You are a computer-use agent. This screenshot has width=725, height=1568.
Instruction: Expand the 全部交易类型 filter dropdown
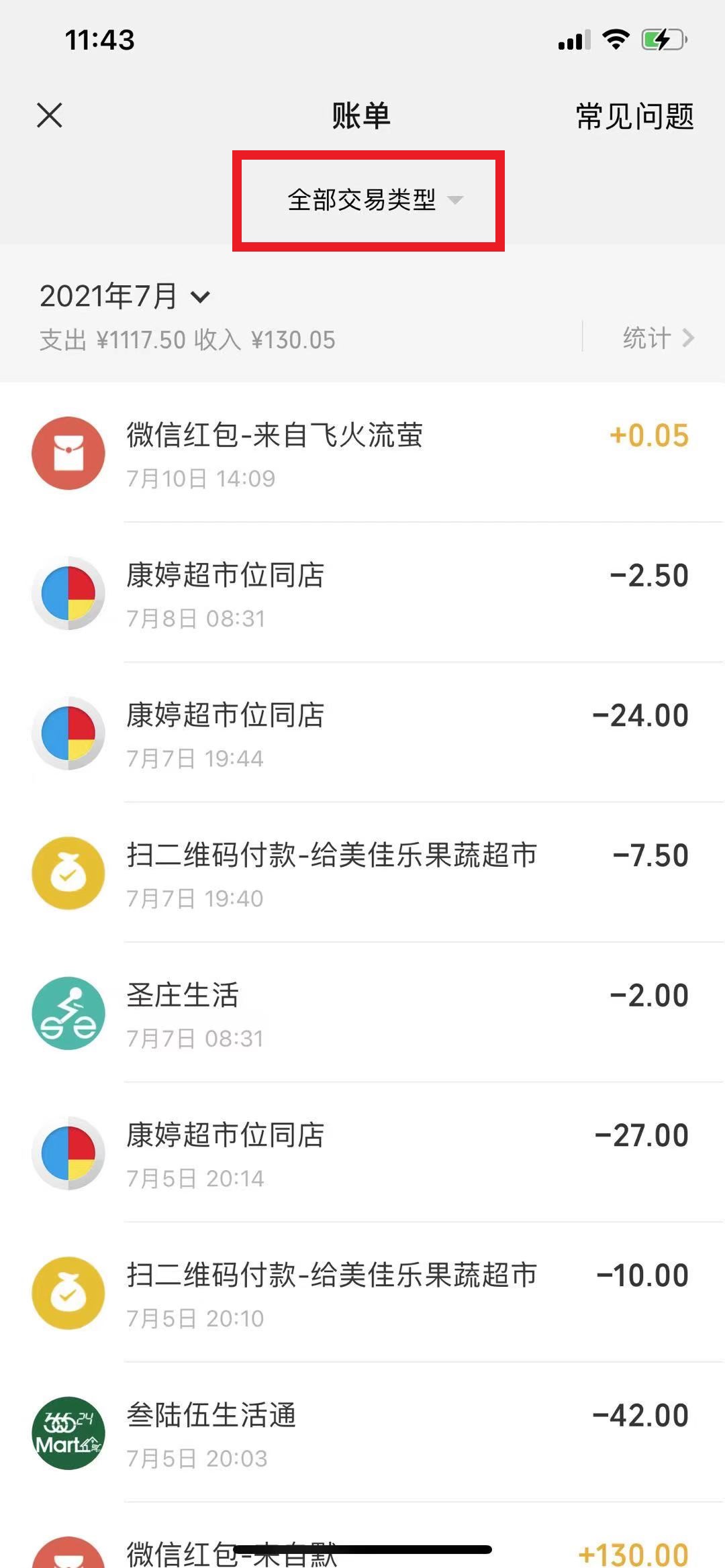(375, 200)
